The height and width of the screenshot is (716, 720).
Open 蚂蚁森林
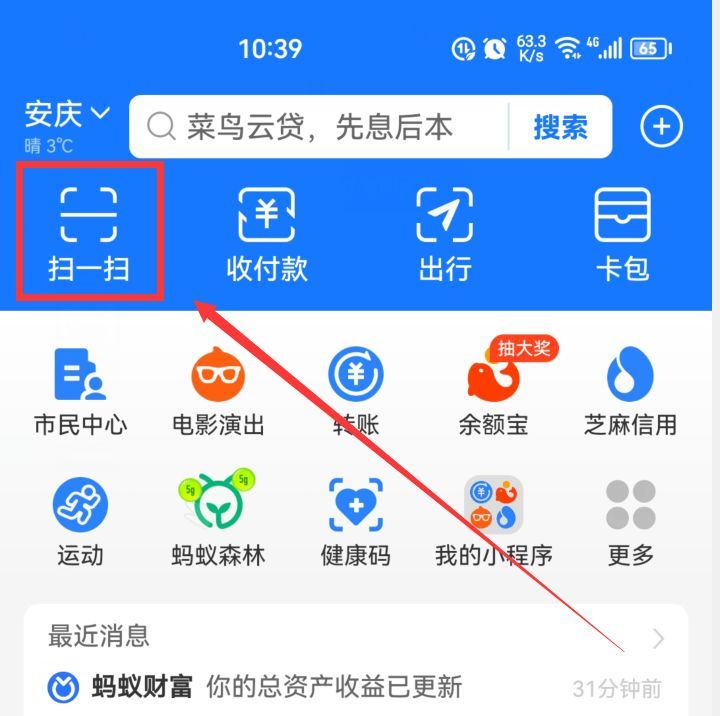pos(218,520)
